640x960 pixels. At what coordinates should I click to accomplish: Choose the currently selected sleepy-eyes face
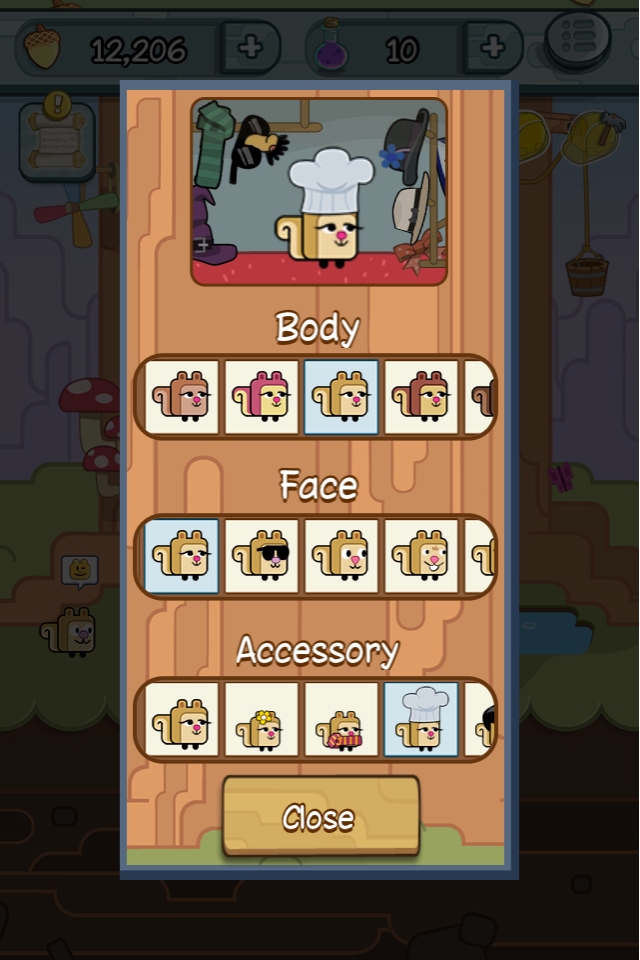(181, 556)
